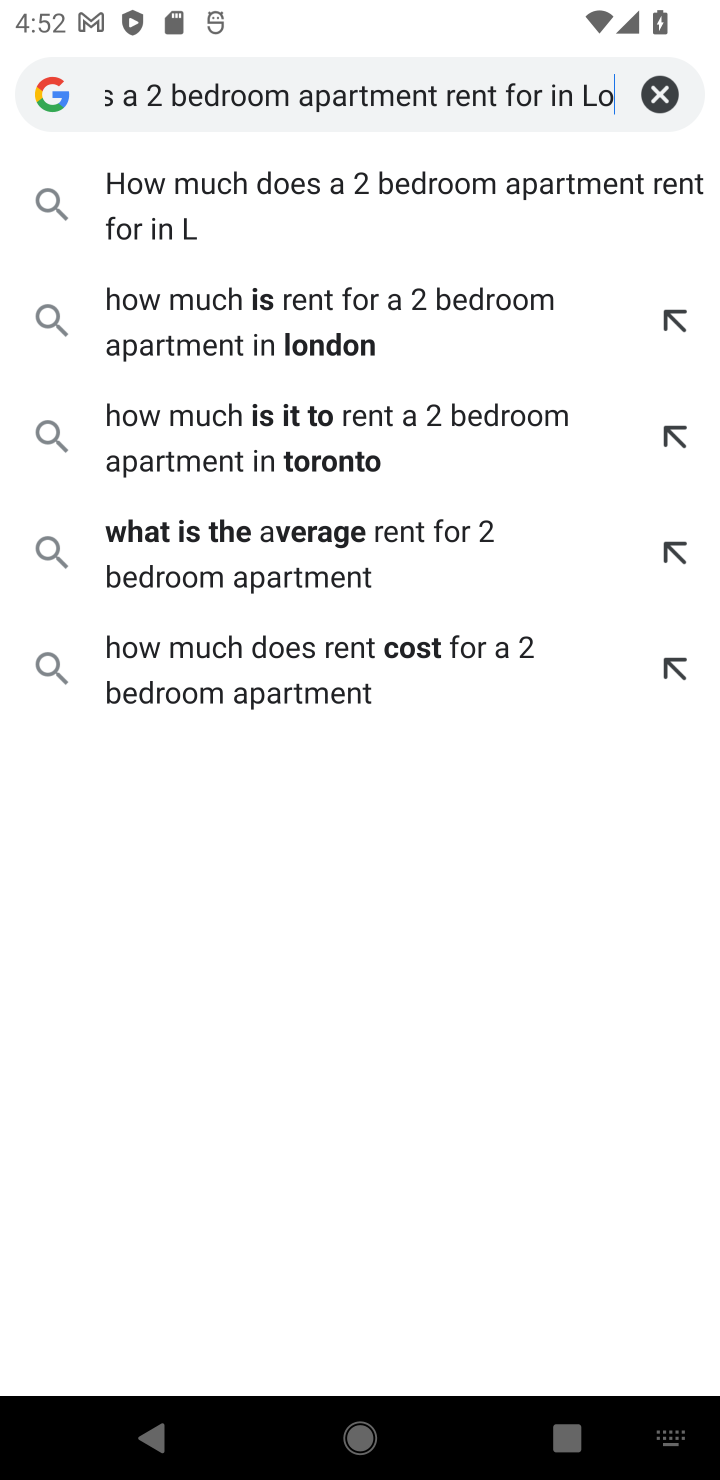
Task: Insert toronto suggestion into search box via arrow
Action: (674, 438)
